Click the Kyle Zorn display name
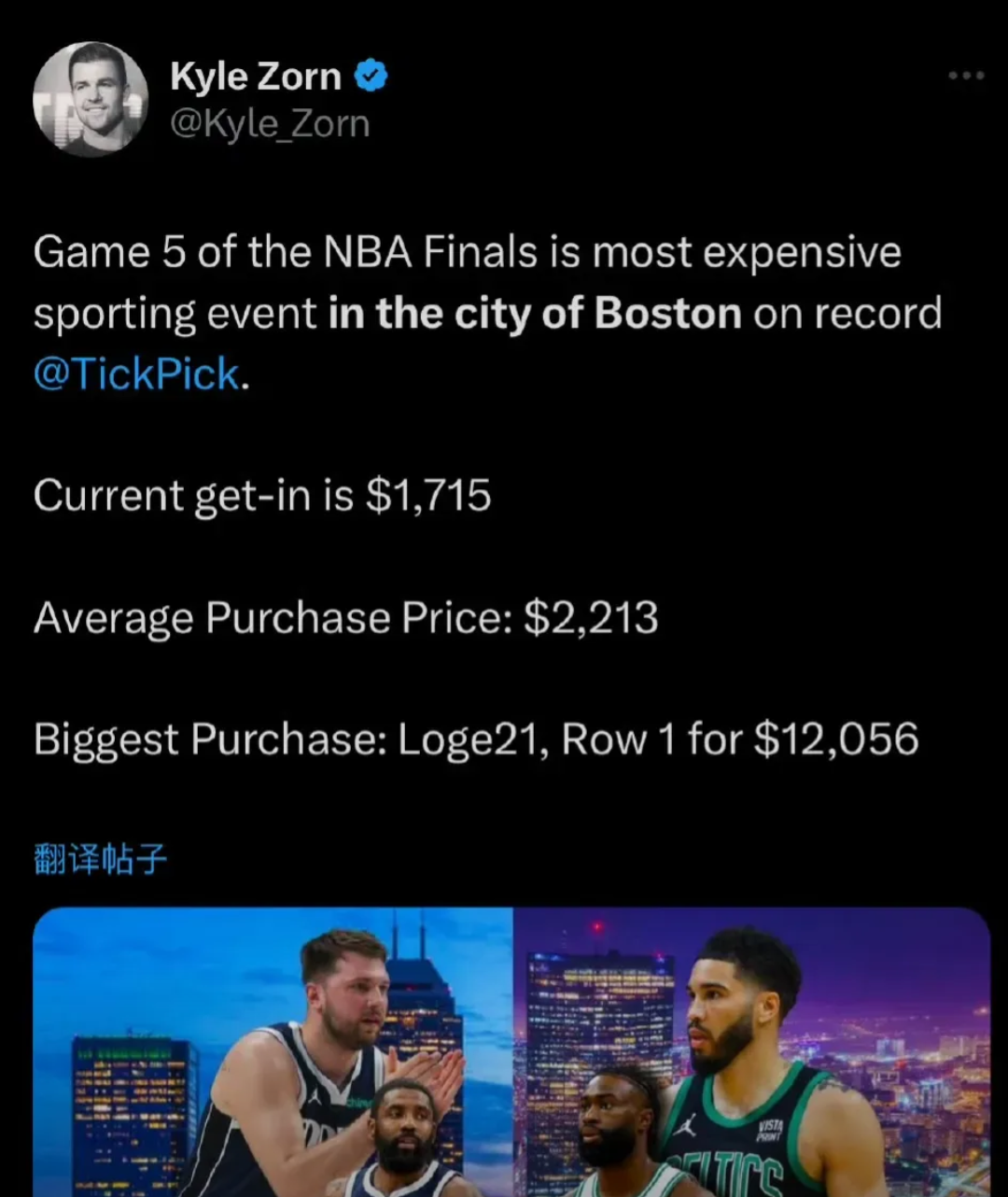This screenshot has height=1197, width=1008. [x=256, y=77]
